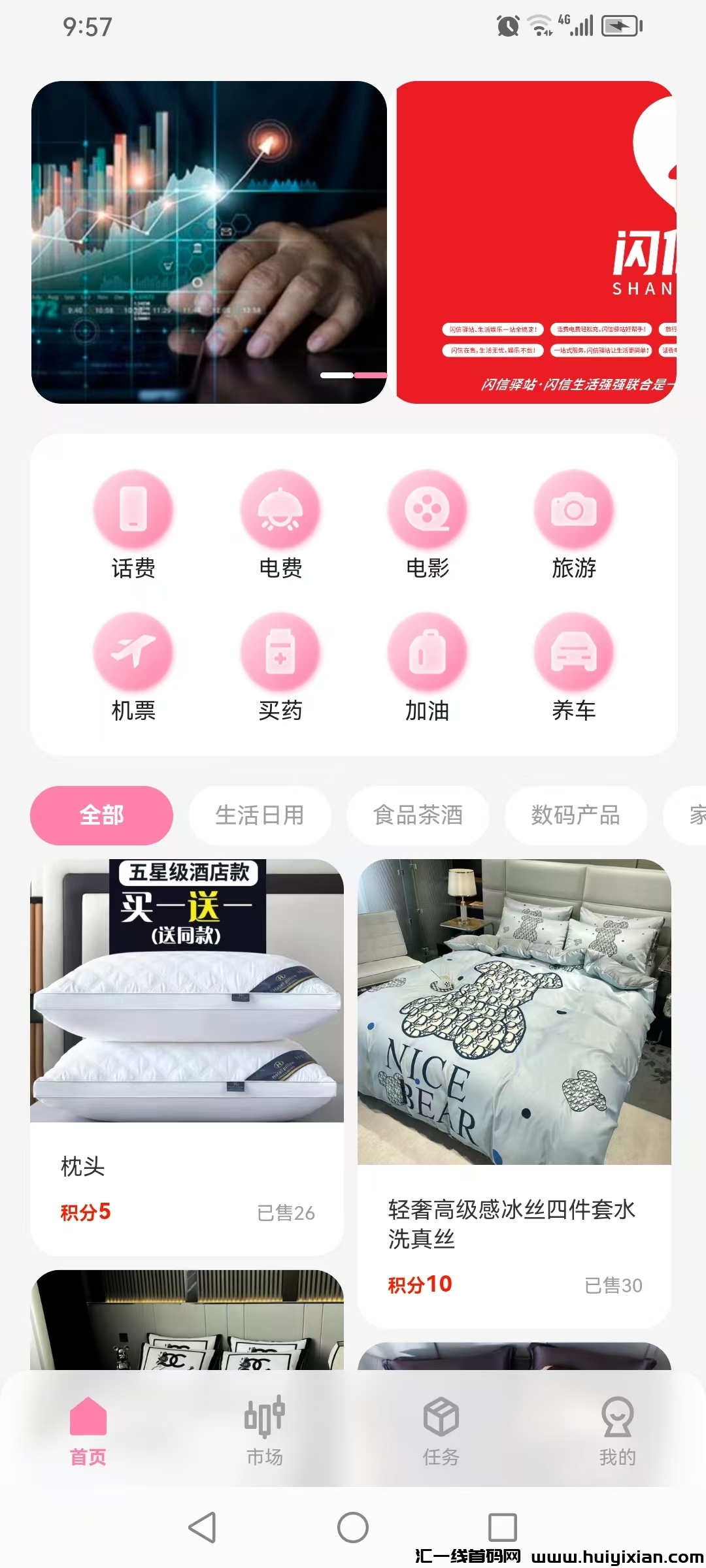Go to the 我的 profile tab
Viewport: 706px width, 1568px height.
click(618, 1429)
